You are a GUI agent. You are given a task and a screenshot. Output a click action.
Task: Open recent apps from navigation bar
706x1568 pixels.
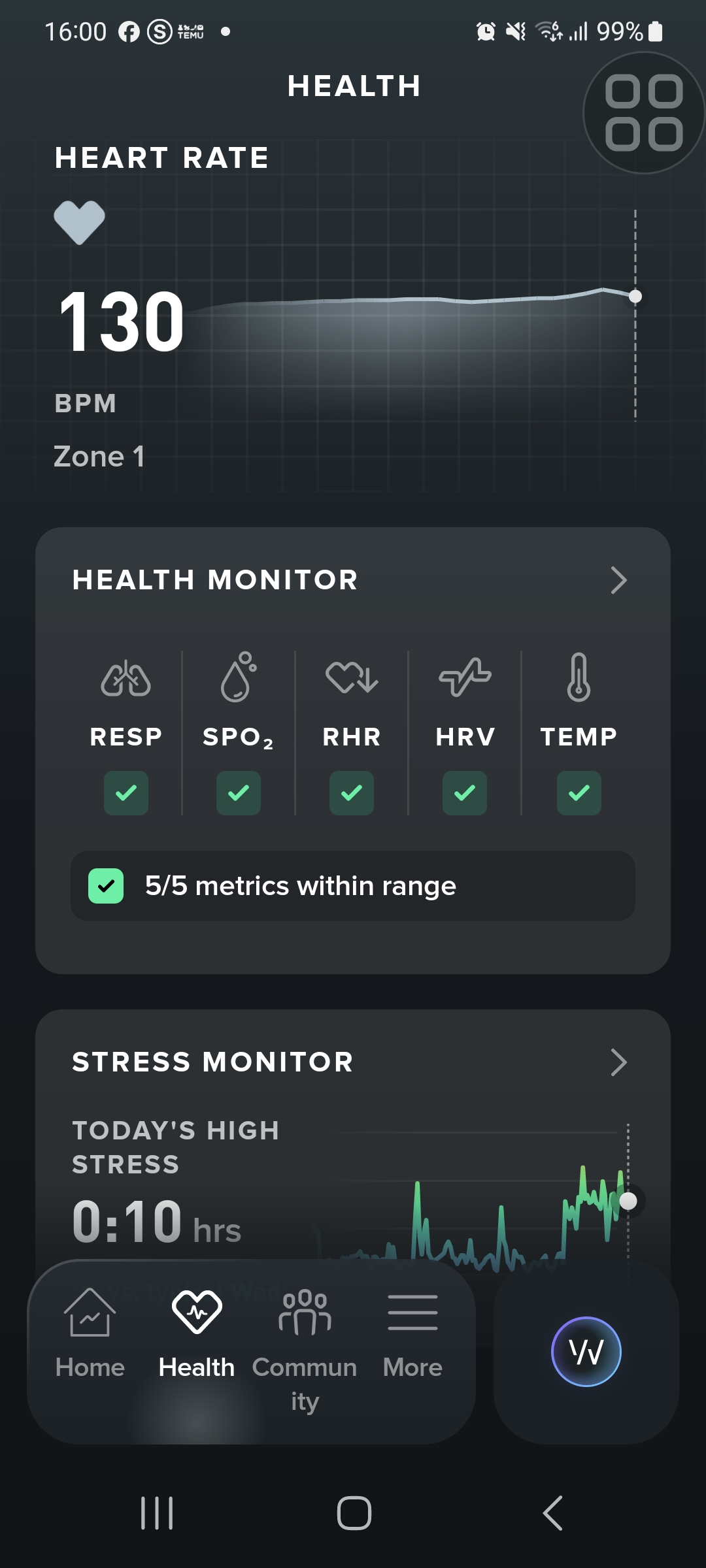point(157,1513)
